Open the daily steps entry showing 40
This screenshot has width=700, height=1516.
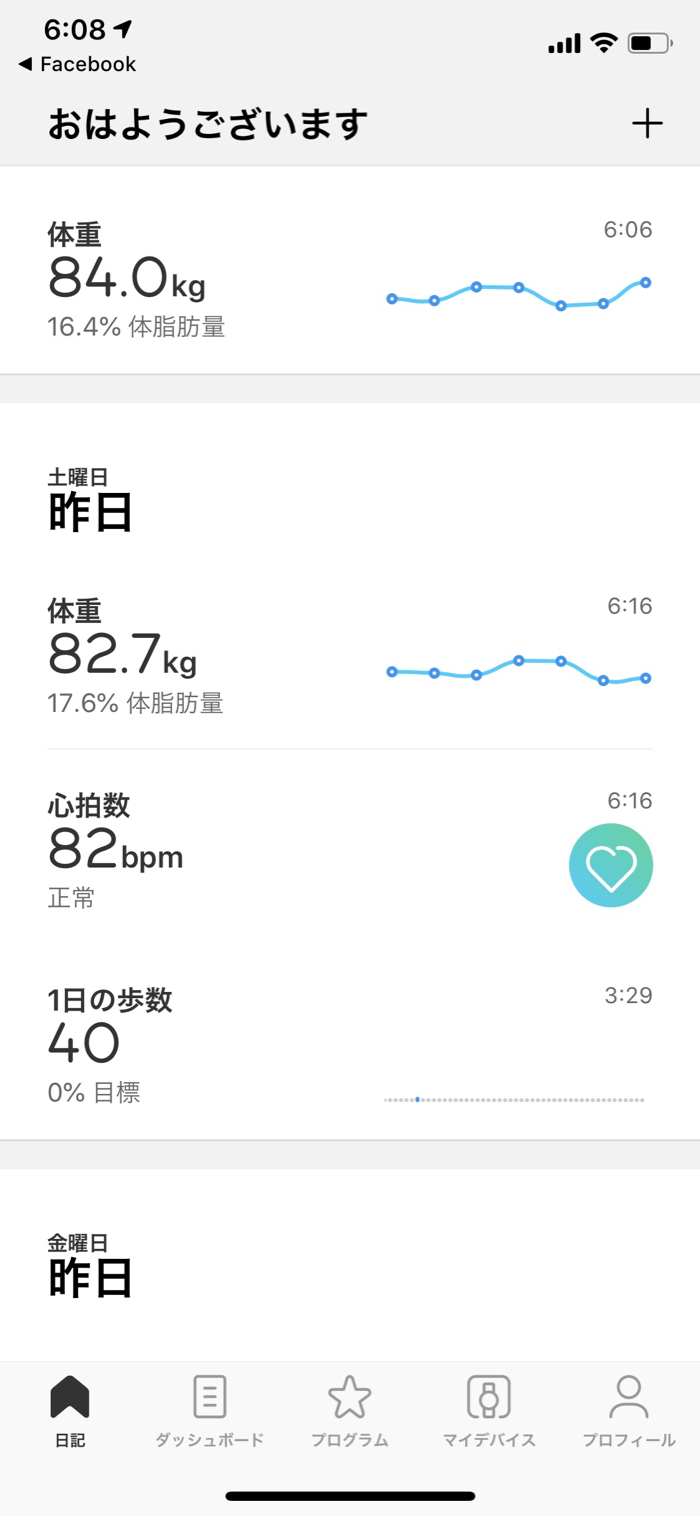pyautogui.click(x=349, y=1045)
